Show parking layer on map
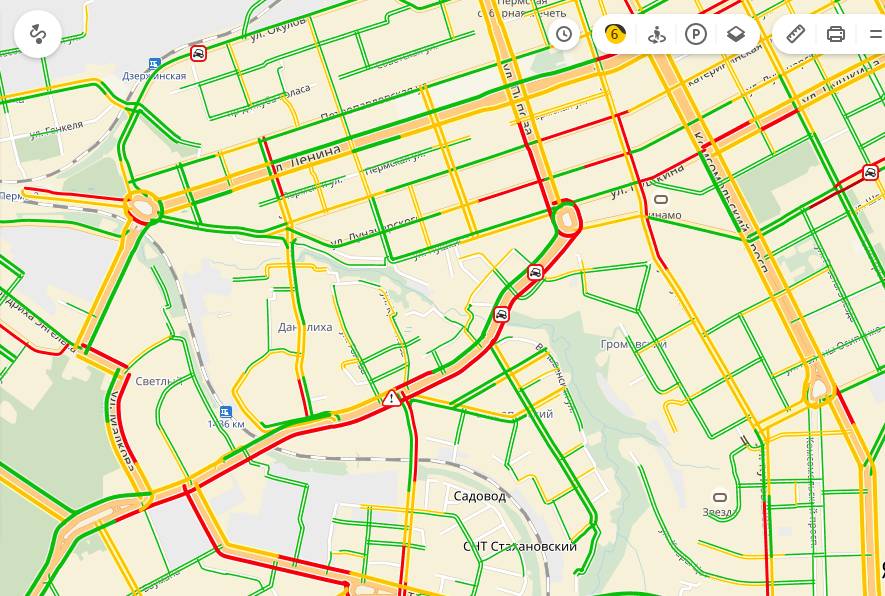The image size is (885, 596). tap(696, 34)
